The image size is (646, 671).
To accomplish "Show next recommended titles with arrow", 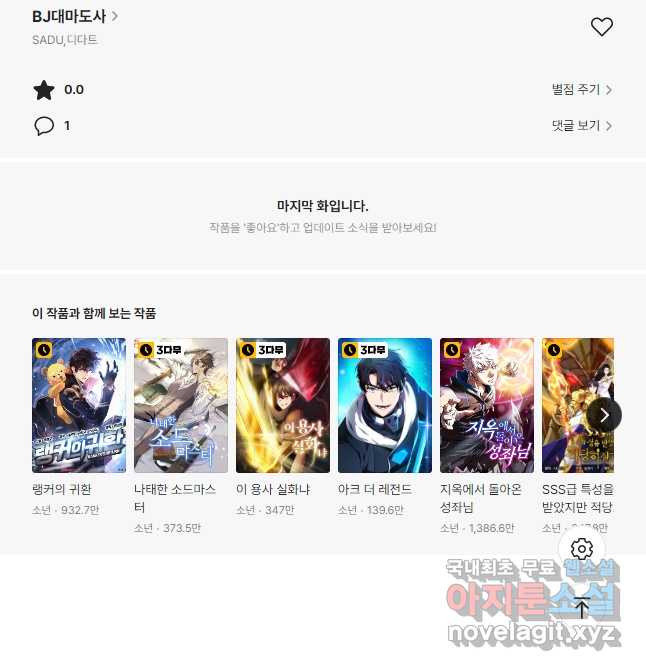I will tap(604, 415).
